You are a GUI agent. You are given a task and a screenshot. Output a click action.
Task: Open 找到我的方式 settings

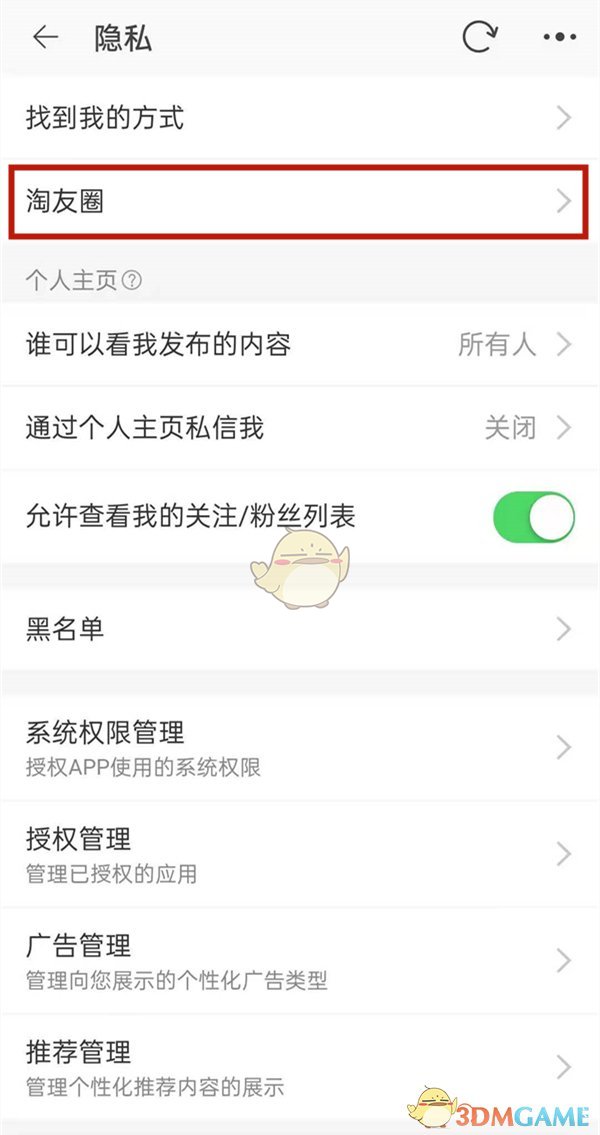point(300,118)
